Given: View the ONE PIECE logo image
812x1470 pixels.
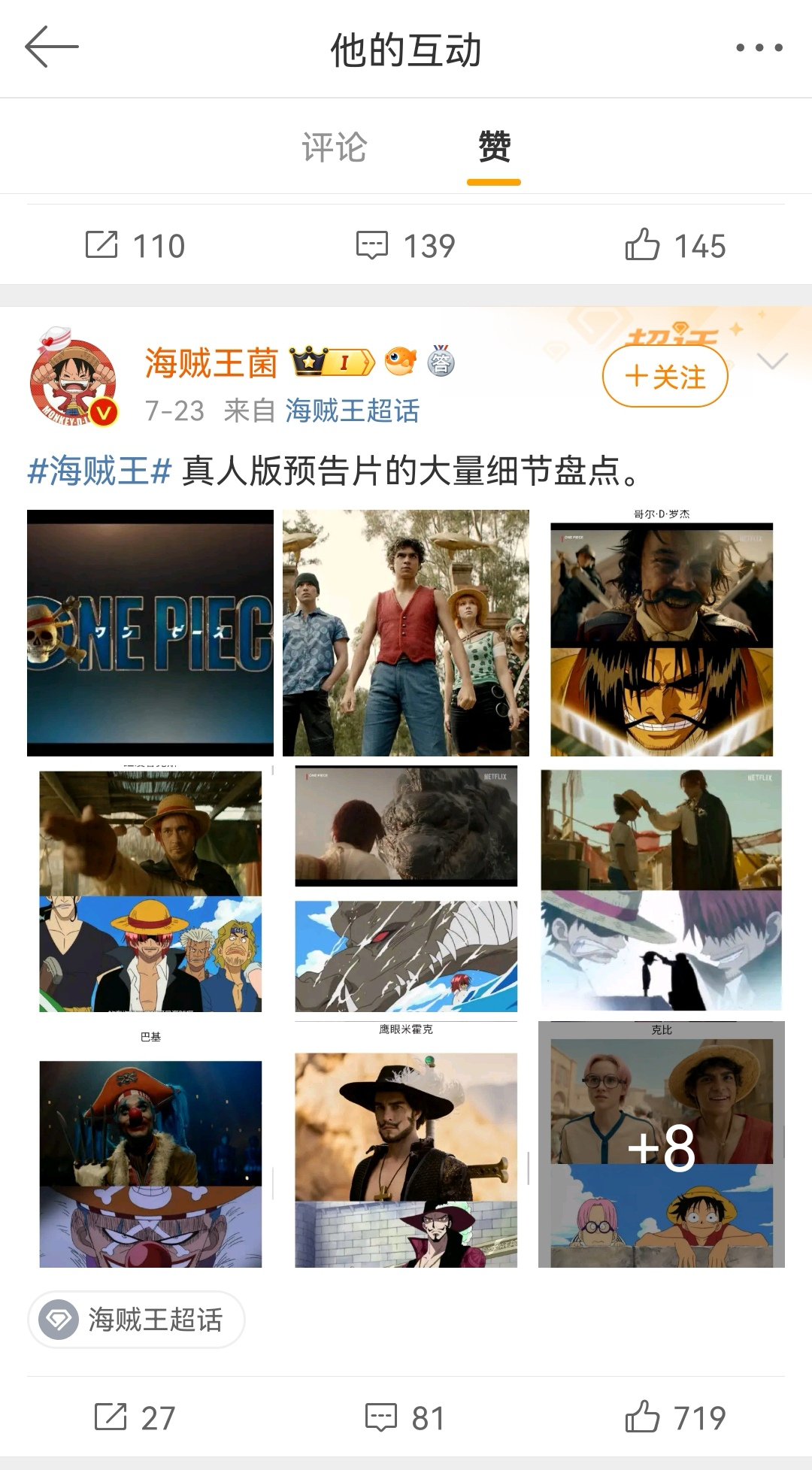Looking at the screenshot, I should pos(150,633).
